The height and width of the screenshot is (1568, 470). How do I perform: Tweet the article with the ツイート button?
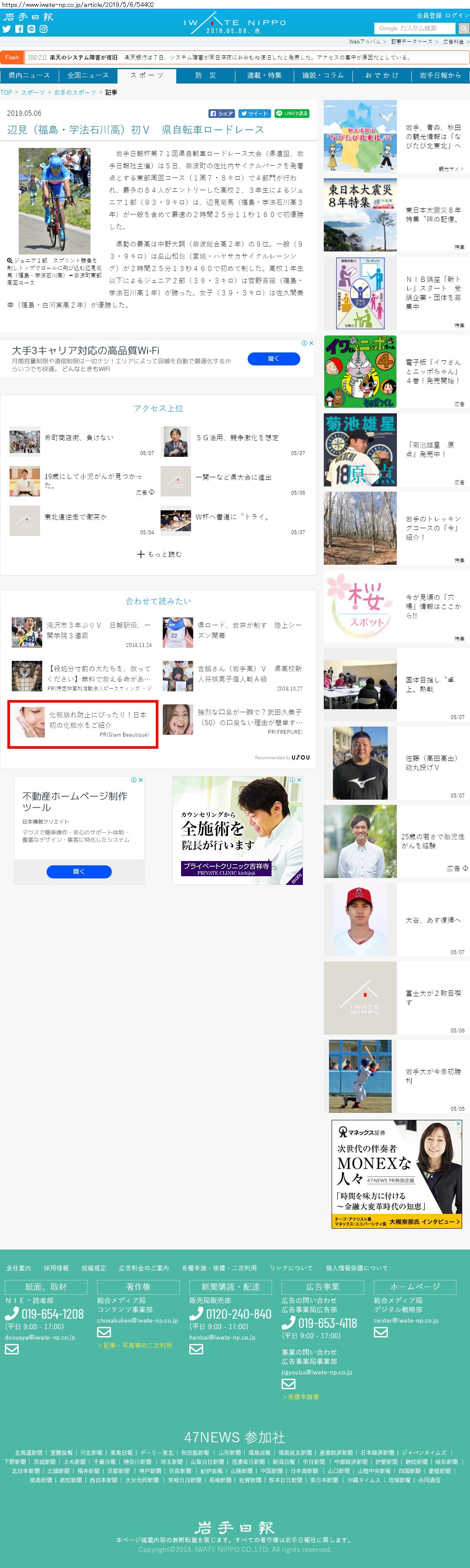coord(254,113)
